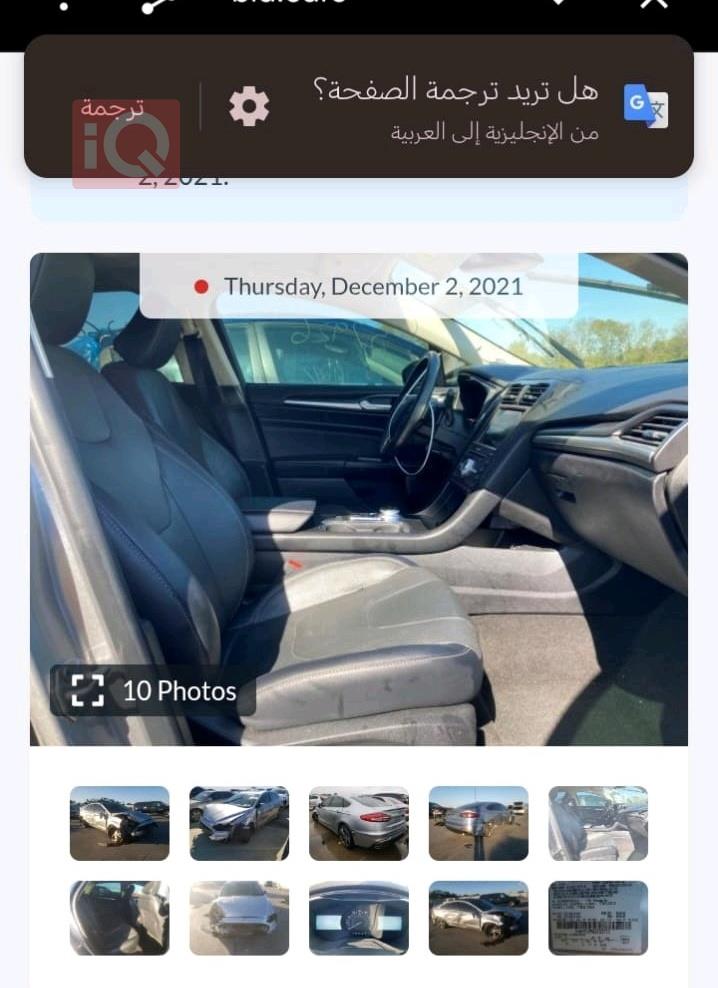718x988 pixels.
Task: Open the 10 Photos fullscreen gallery
Action: click(x=153, y=691)
